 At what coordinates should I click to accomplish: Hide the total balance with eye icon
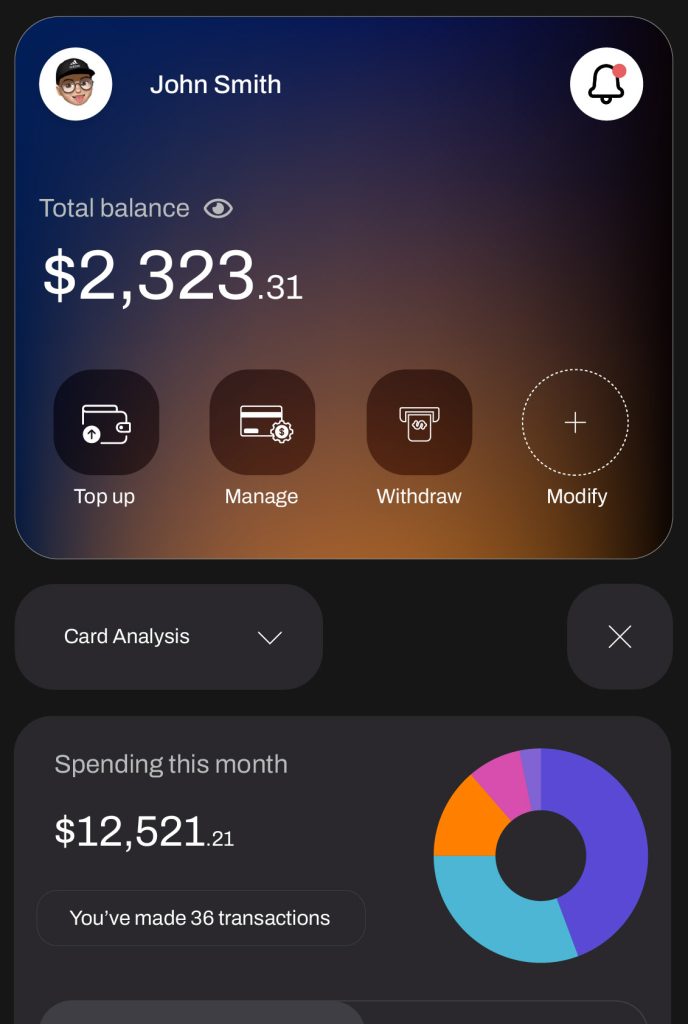click(218, 208)
